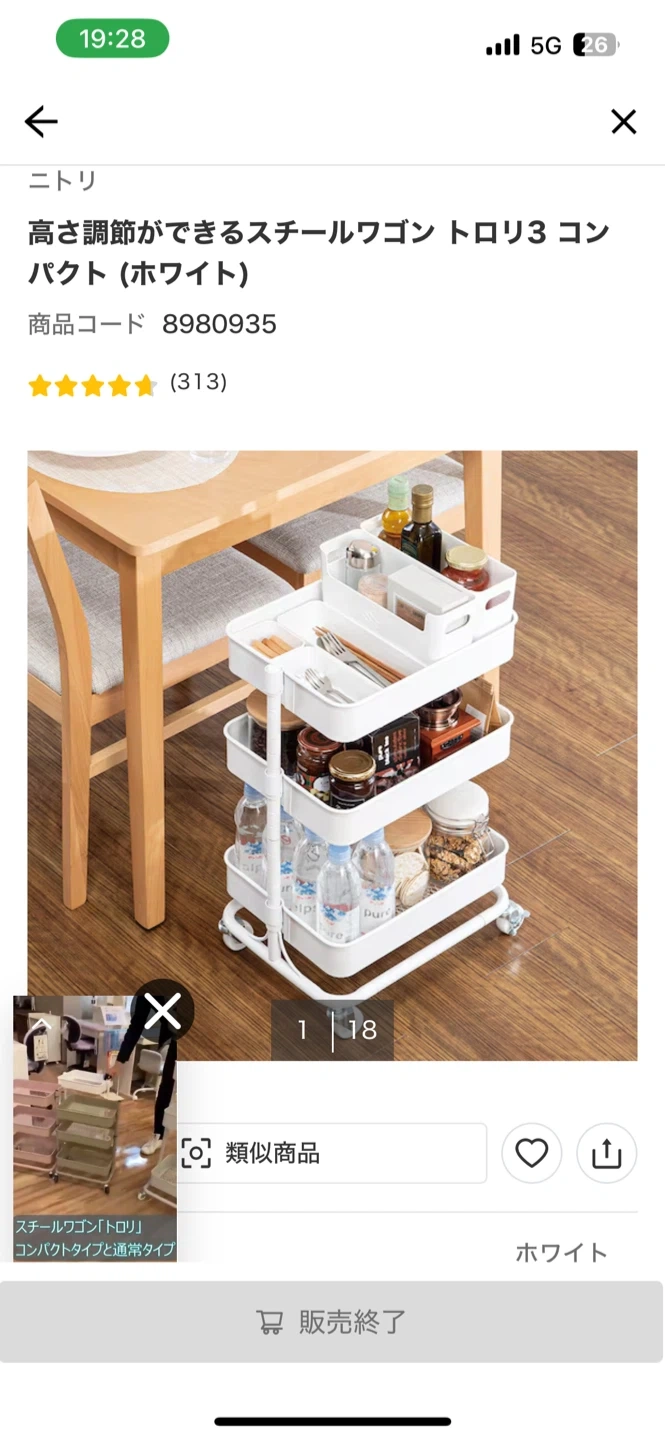Tap the 販売終了 cart button
The image size is (665, 1440).
[x=332, y=1321]
